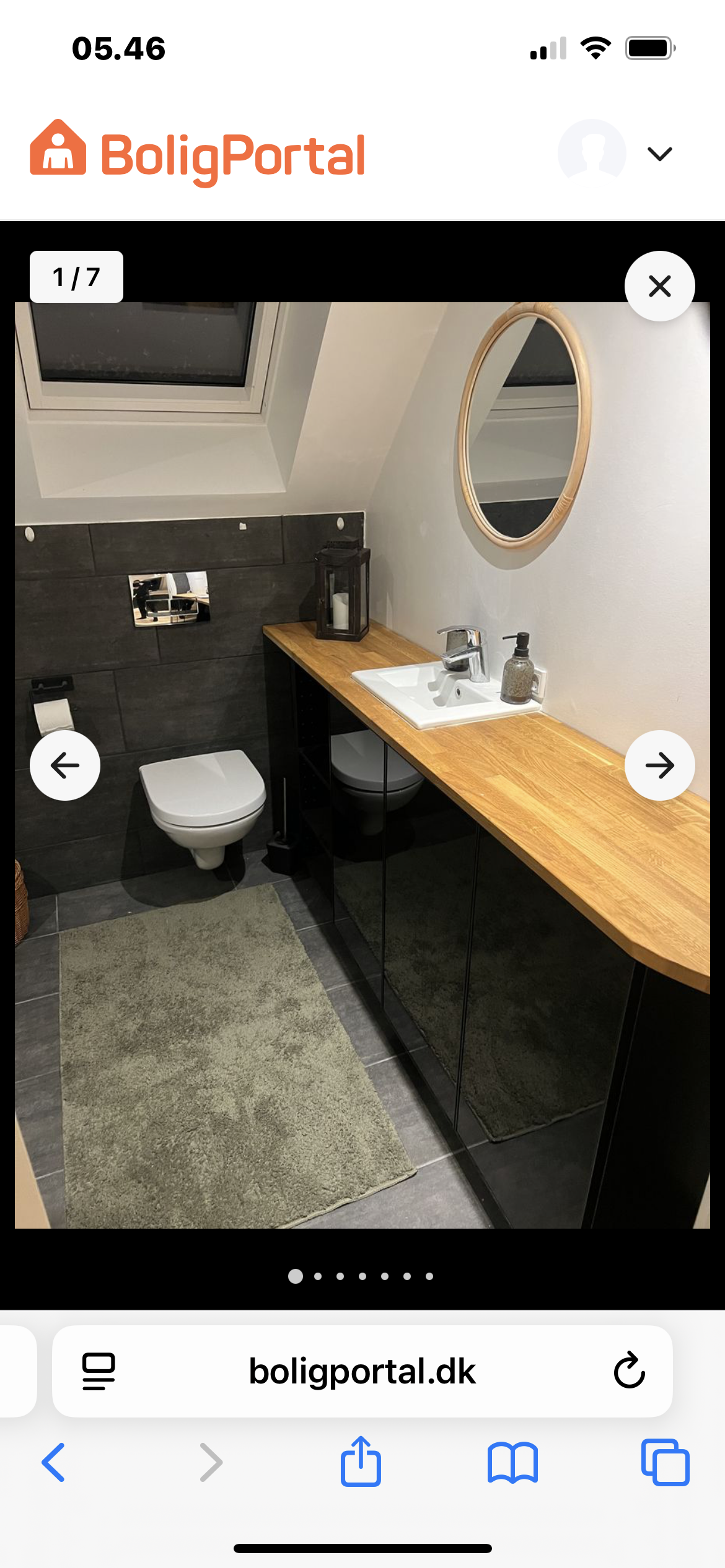
Task: Close the photo gallery viewer
Action: pyautogui.click(x=659, y=286)
